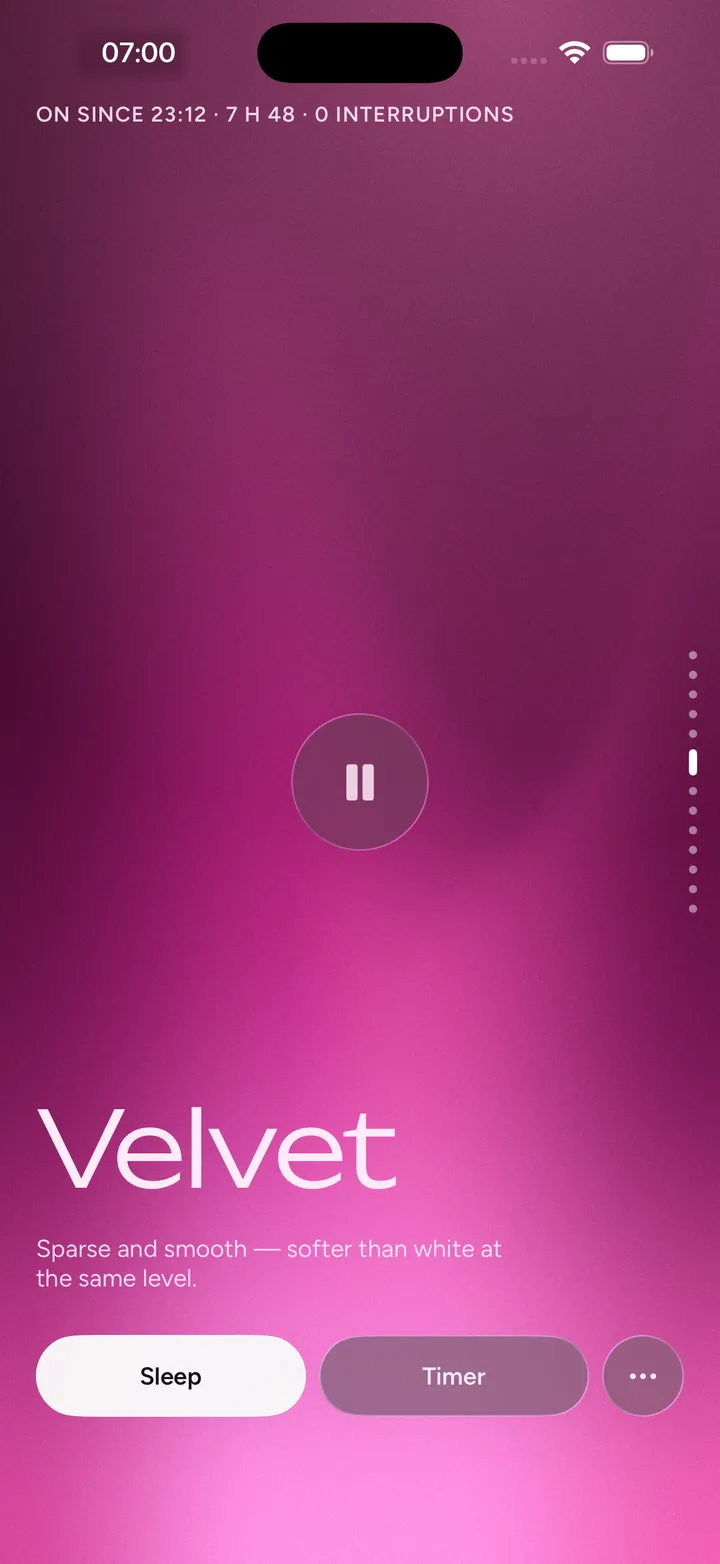This screenshot has height=1564, width=720.
Task: Tap the vertical page indicator dots
Action: [x=693, y=782]
